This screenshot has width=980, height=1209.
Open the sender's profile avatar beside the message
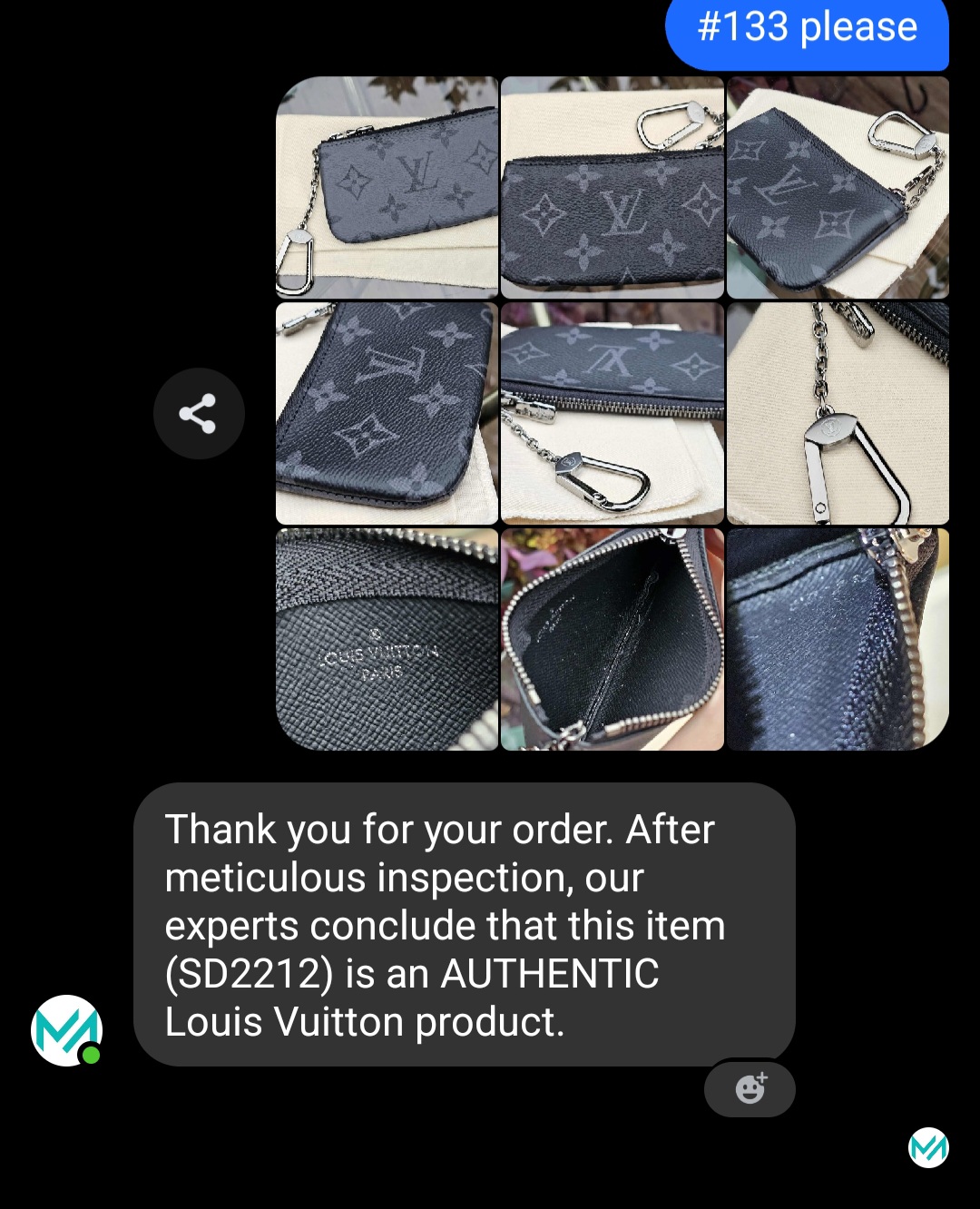[x=66, y=1030]
